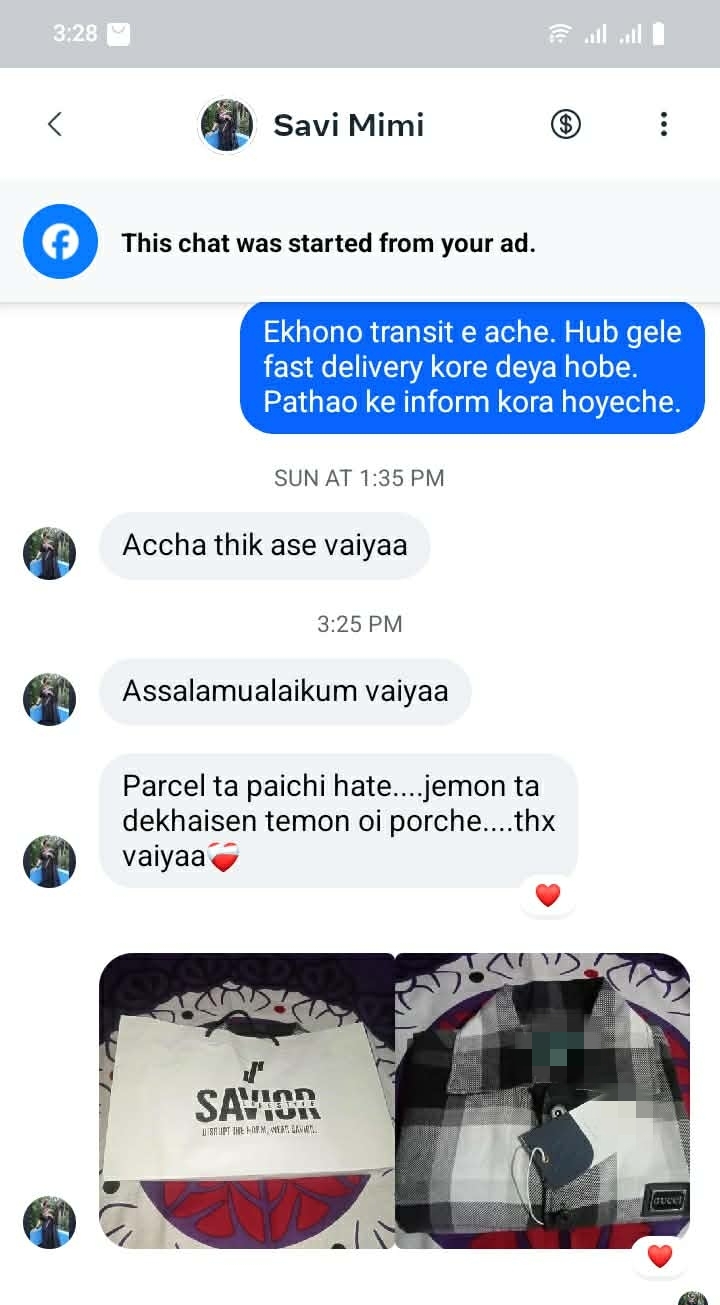Screen dimensions: 720x1305
Task: Tap the back arrow to leave the chat
Action: [55, 124]
